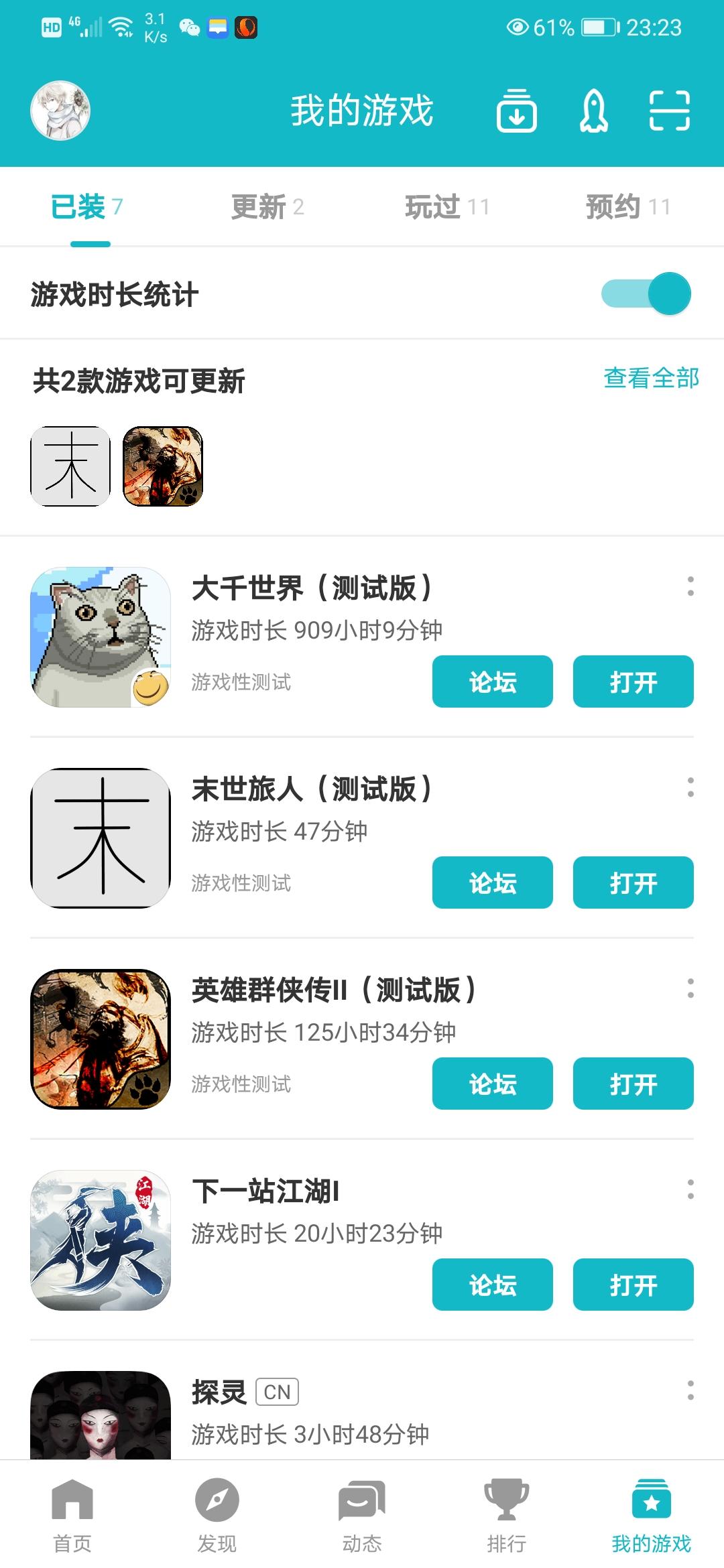Switch to the 玩过 tab

click(x=447, y=206)
